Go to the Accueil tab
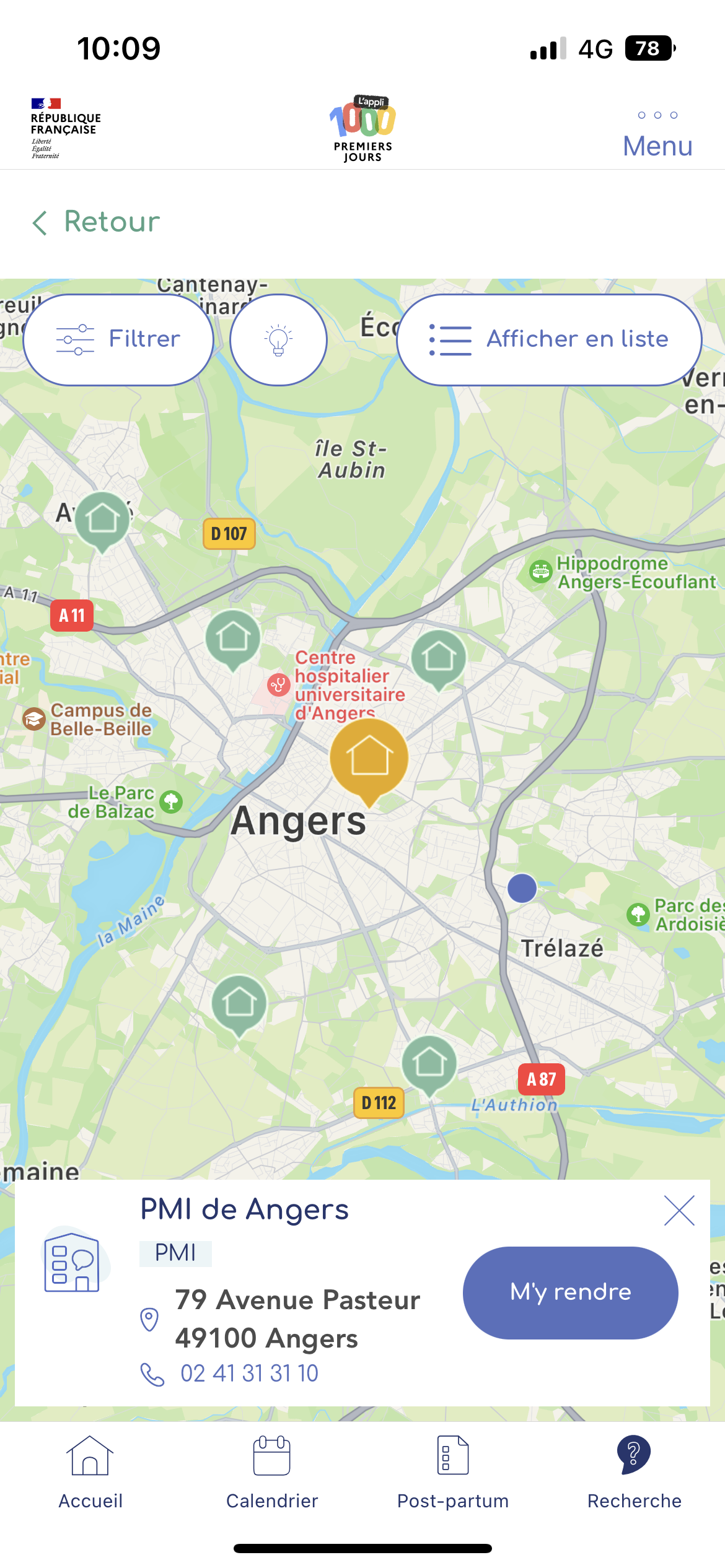The height and width of the screenshot is (1568, 725). point(90,1473)
